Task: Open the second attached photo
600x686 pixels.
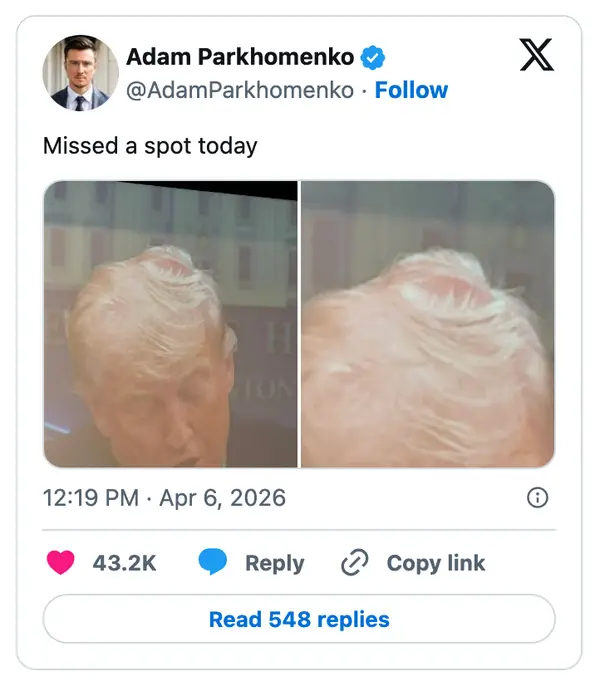Action: (x=428, y=324)
